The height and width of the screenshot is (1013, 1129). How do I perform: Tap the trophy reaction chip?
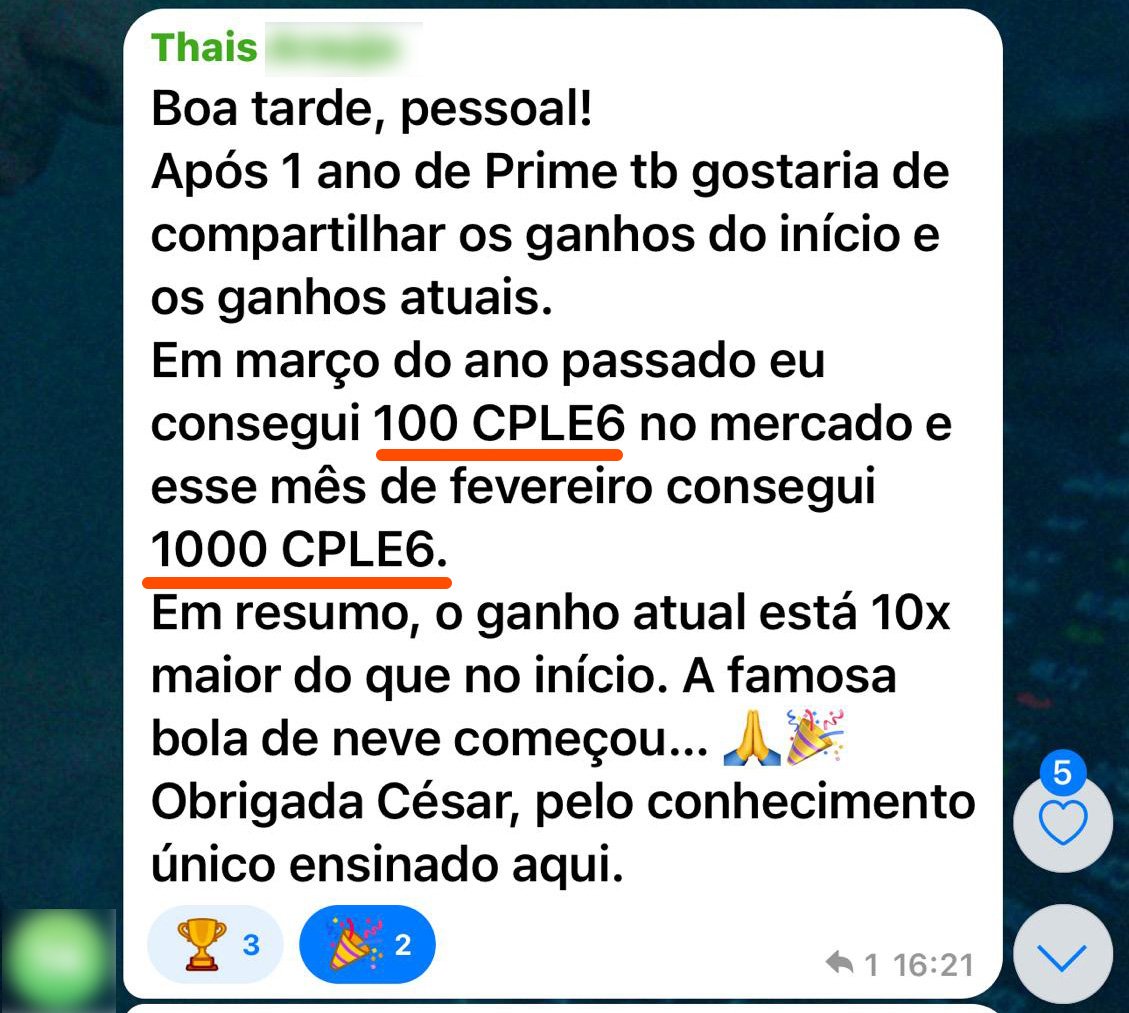(x=215, y=944)
